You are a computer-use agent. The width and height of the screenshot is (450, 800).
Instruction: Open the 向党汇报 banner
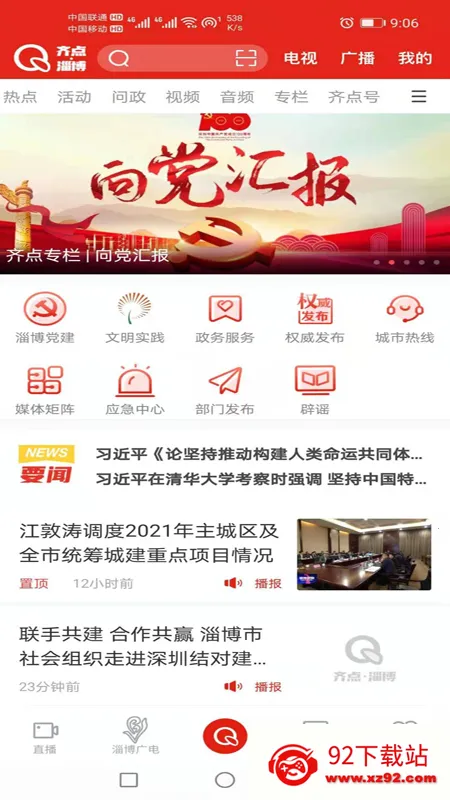(225, 193)
